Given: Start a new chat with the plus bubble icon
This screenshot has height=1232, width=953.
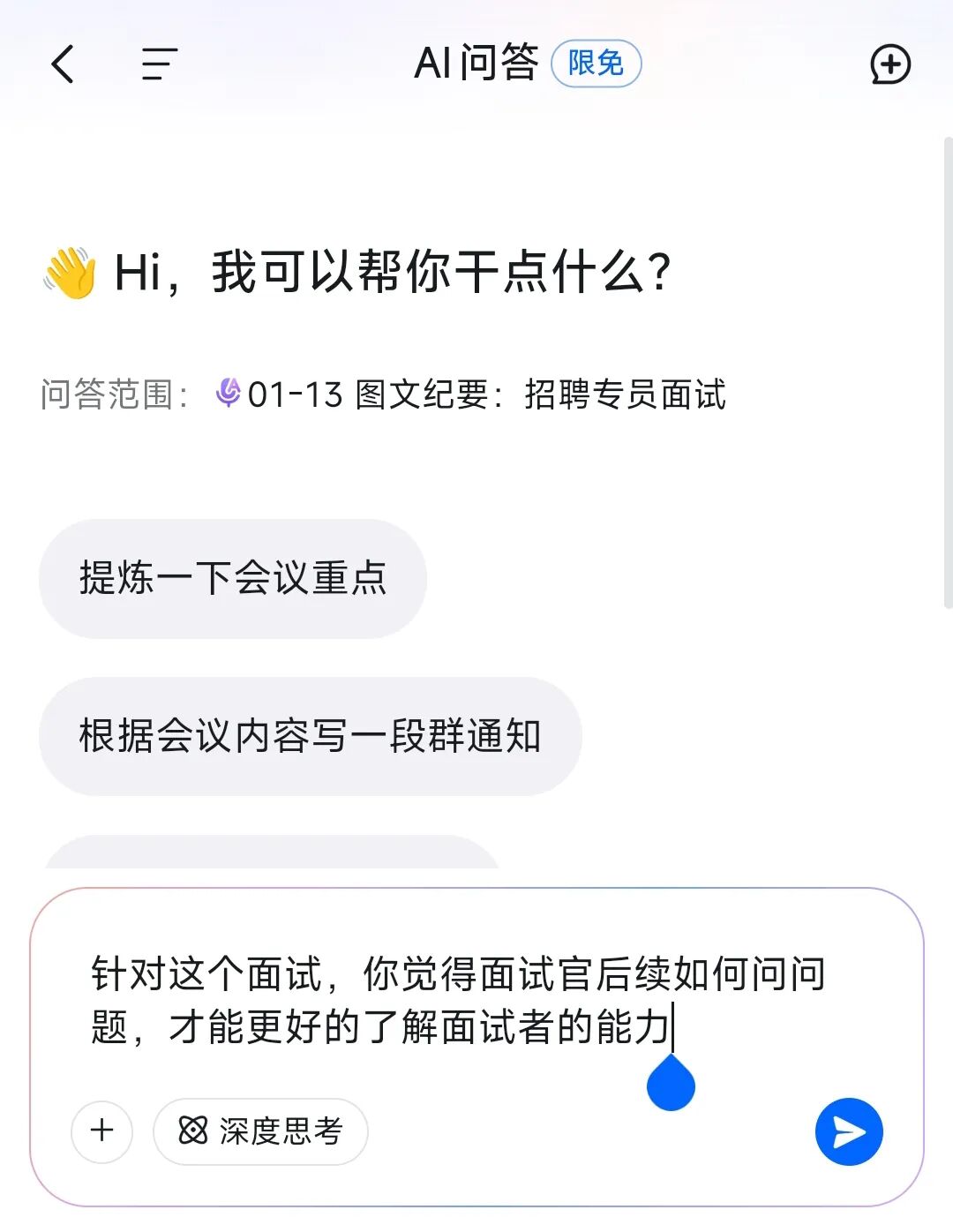Looking at the screenshot, I should pos(891,64).
